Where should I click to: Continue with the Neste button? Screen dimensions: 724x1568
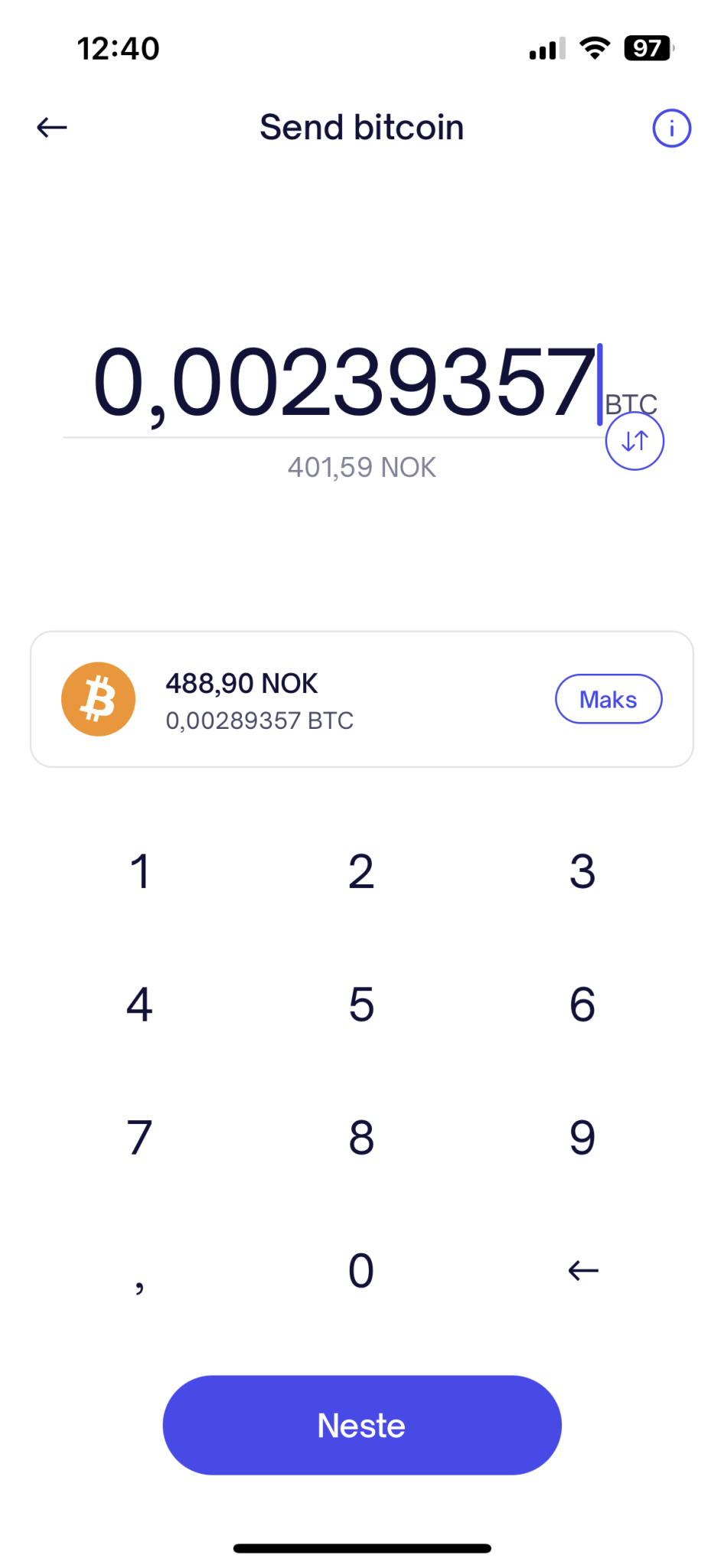pyautogui.click(x=361, y=1426)
